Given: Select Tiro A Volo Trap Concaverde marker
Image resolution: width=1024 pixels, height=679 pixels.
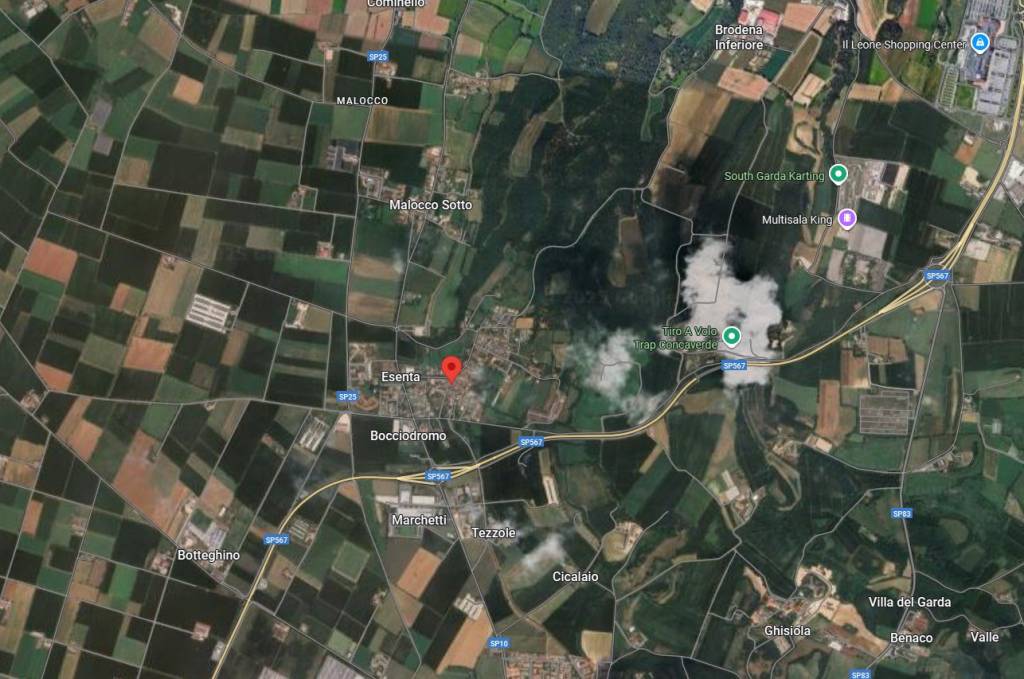Looking at the screenshot, I should (x=732, y=336).
